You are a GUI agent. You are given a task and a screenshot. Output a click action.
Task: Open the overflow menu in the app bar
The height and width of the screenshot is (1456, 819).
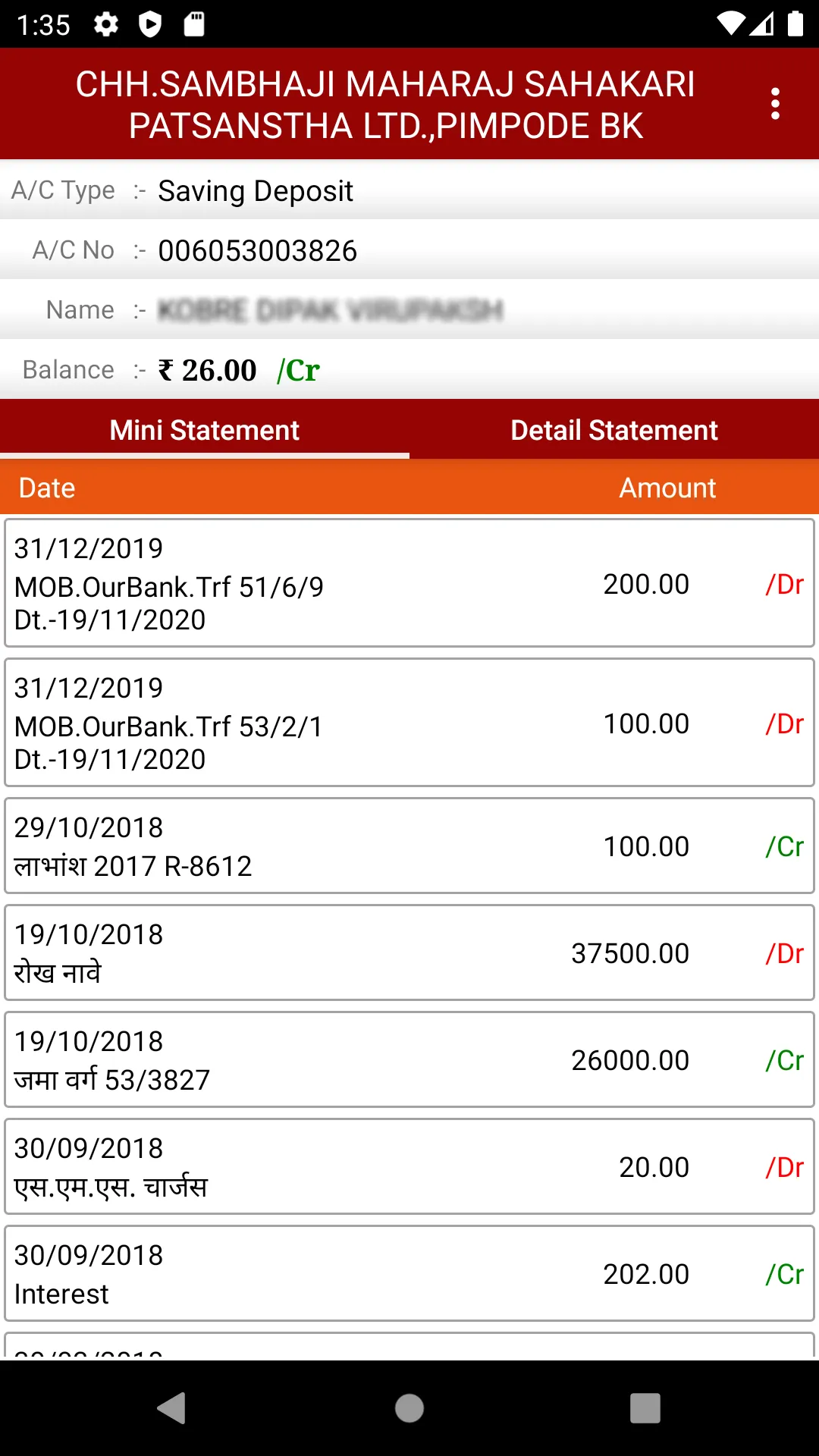click(775, 102)
